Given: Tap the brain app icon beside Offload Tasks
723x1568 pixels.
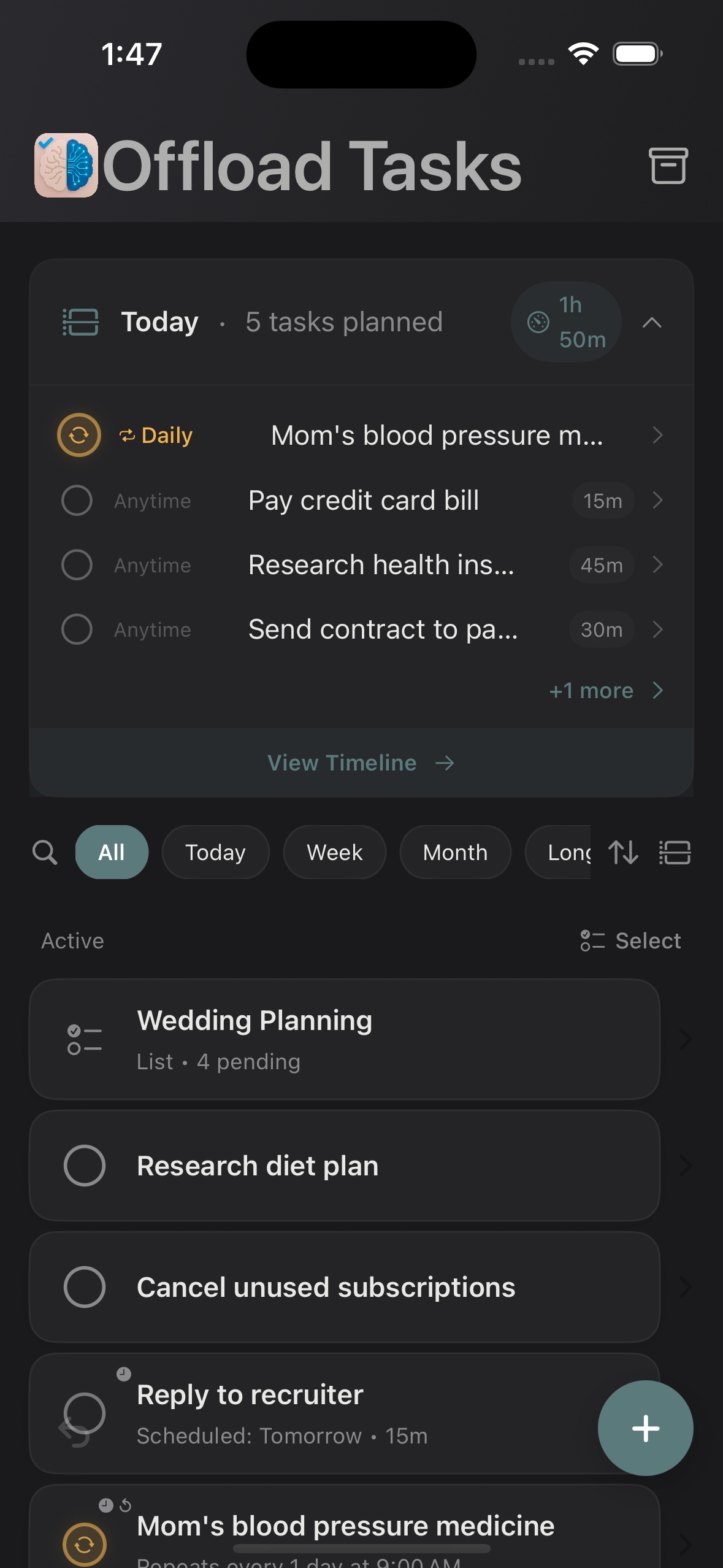Looking at the screenshot, I should 66,165.
